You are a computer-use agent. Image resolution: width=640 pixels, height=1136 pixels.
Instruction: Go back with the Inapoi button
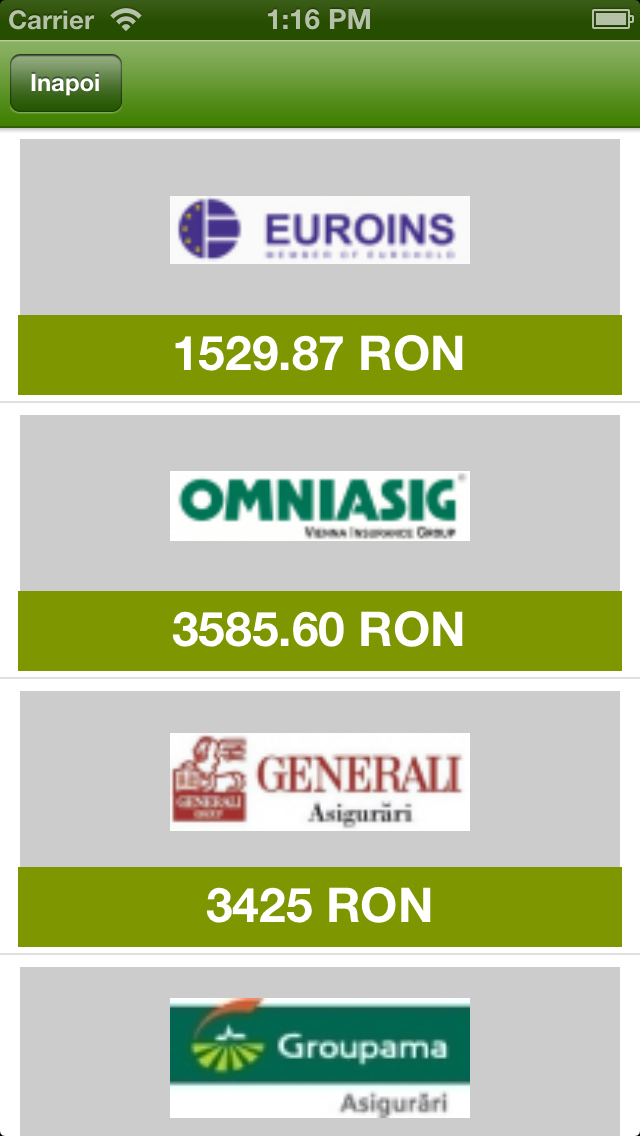(66, 83)
